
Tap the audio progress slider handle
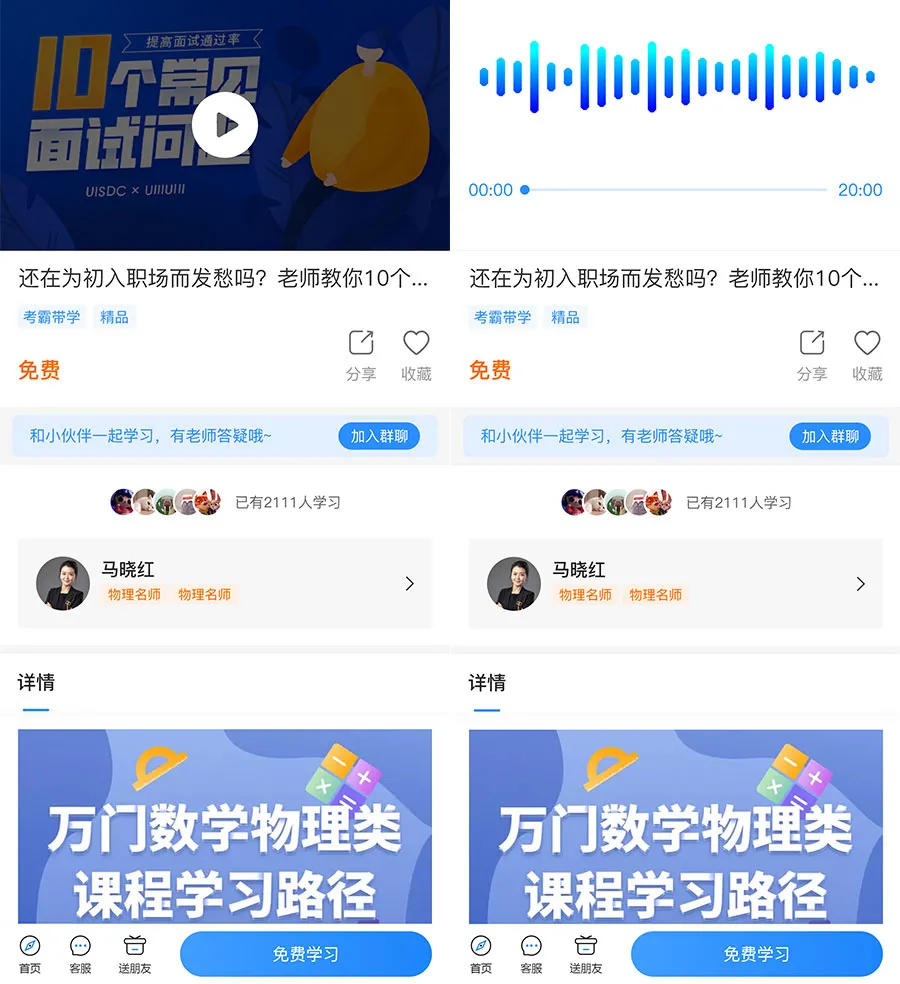pyautogui.click(x=525, y=189)
